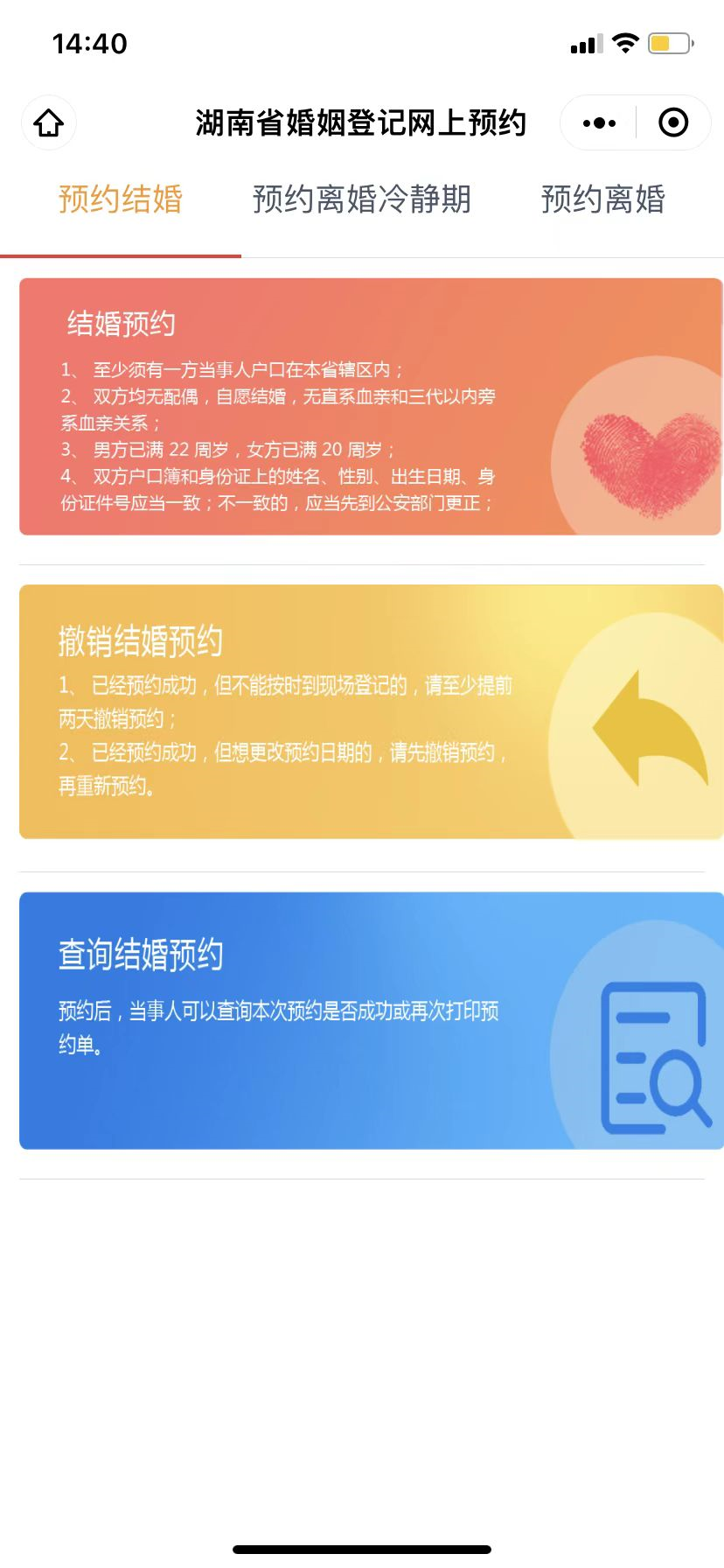Open the 结婚预约 card
The width and height of the screenshot is (724, 1568).
(371, 407)
